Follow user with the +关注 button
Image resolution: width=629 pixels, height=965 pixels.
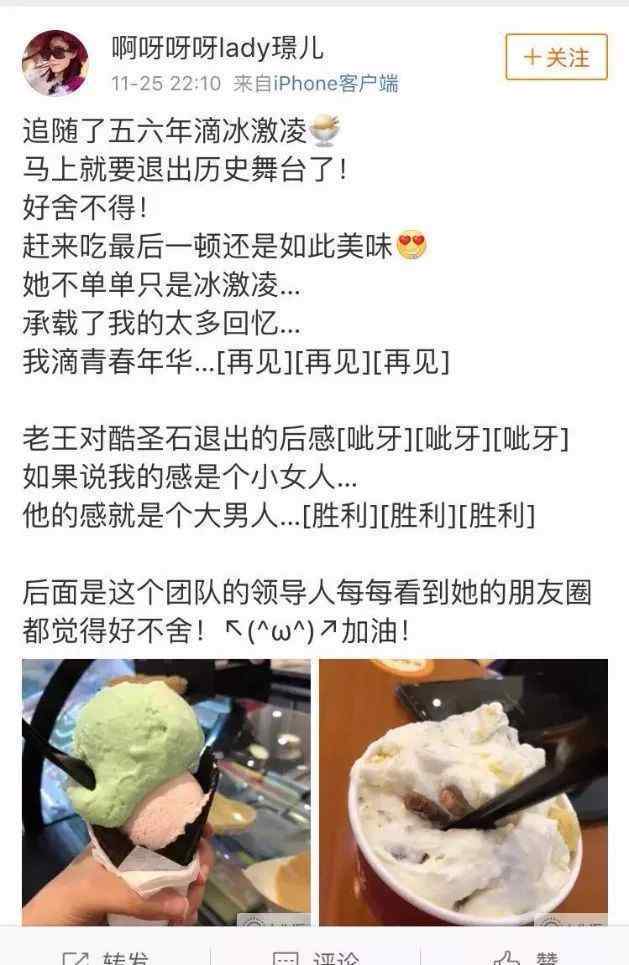click(x=556, y=58)
